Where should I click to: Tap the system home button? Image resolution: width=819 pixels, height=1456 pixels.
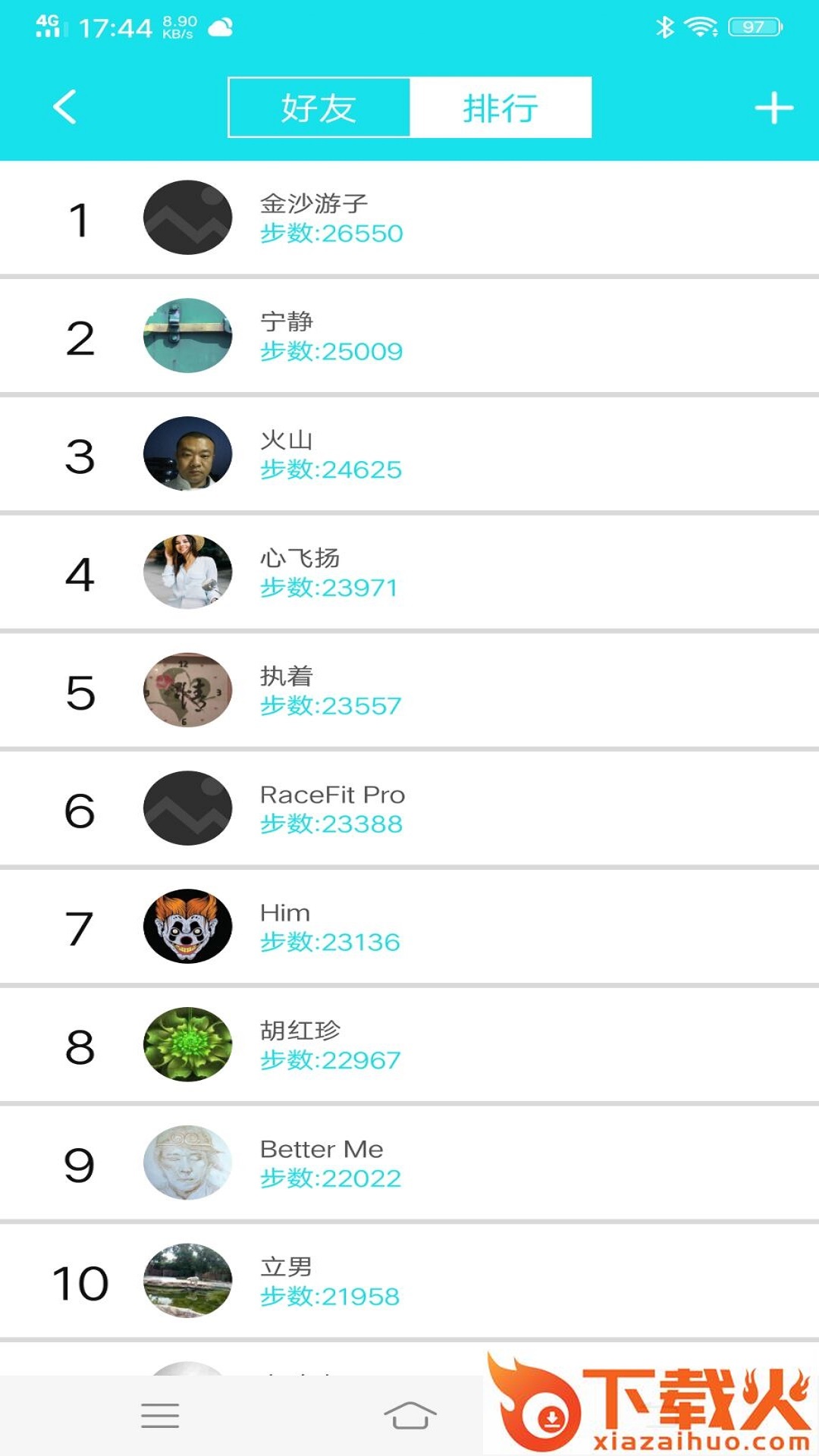(x=409, y=1415)
